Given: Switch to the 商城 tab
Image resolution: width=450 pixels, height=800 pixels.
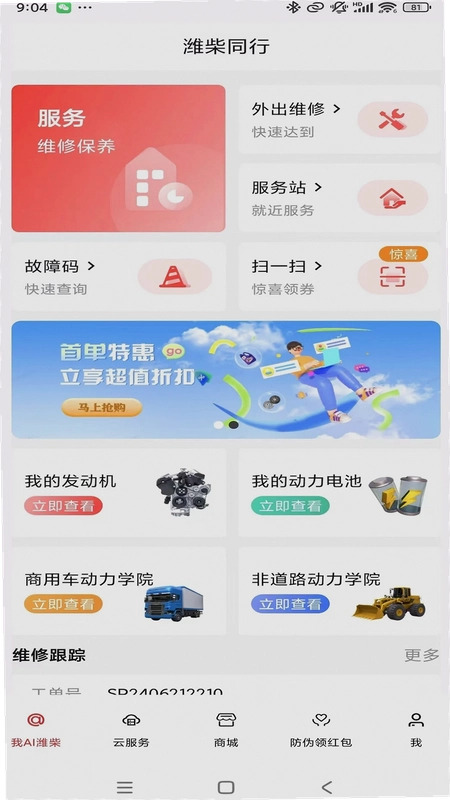Looking at the screenshot, I should [226, 731].
